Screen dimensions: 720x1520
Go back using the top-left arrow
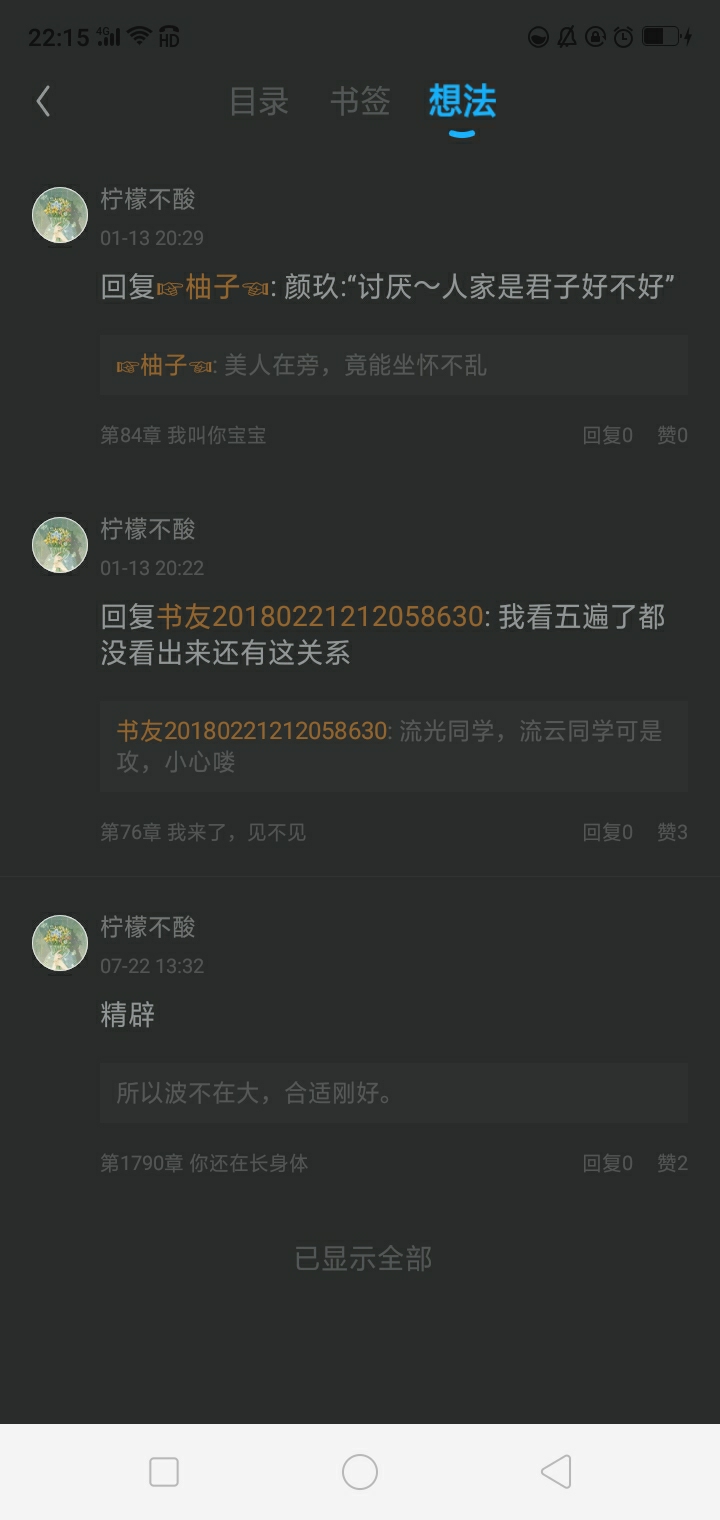(43, 101)
